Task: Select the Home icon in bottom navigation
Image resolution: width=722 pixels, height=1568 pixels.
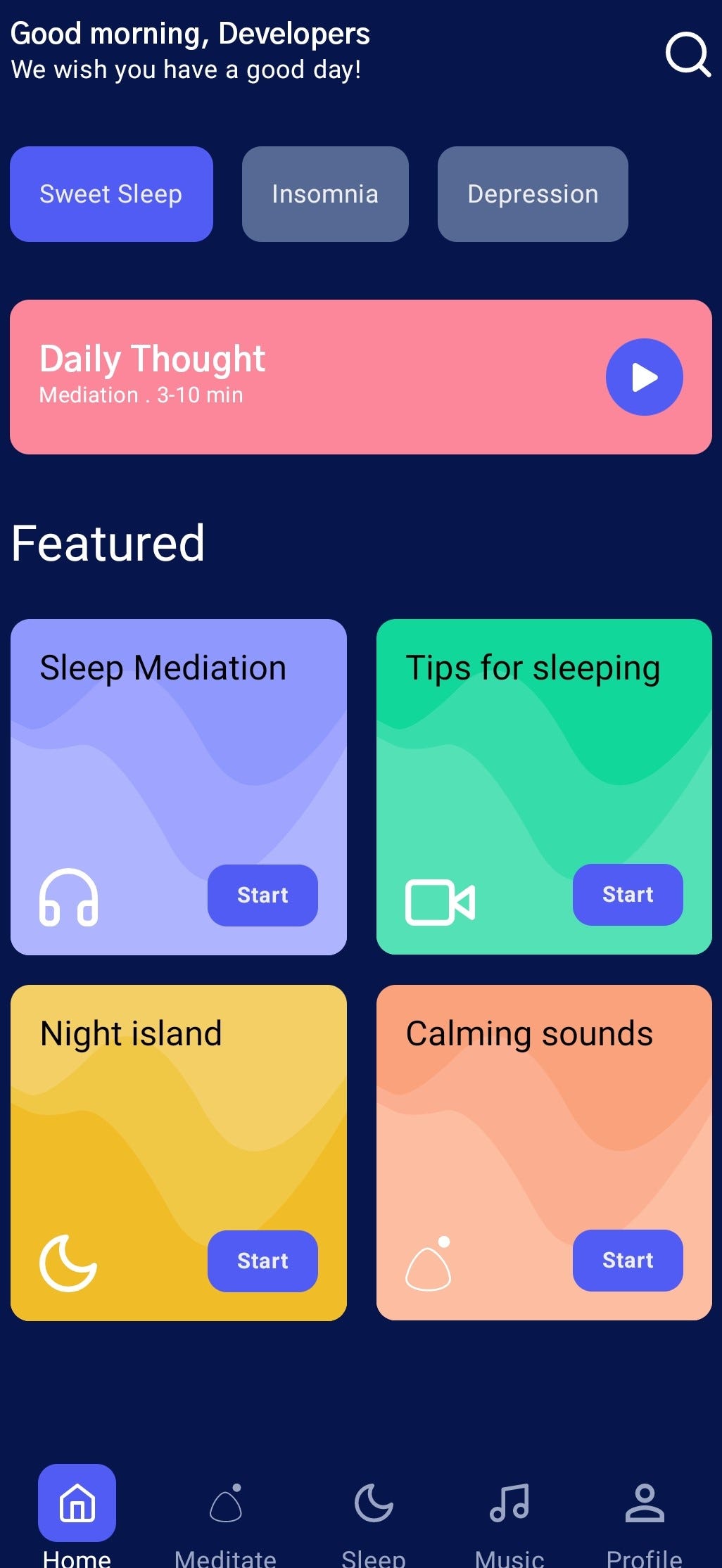Action: 77,1502
